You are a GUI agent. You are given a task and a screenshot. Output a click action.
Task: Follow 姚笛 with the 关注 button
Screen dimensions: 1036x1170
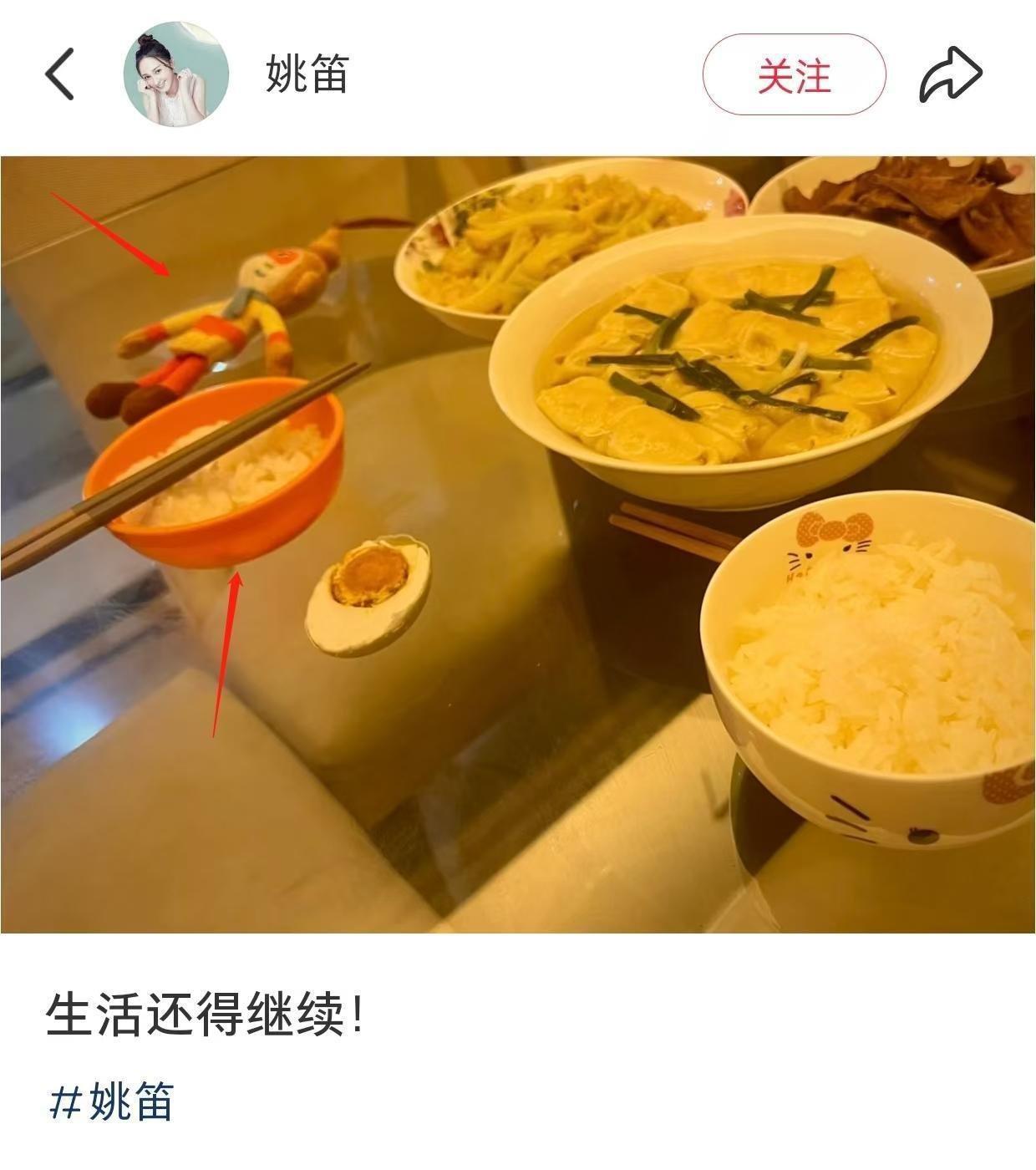793,75
